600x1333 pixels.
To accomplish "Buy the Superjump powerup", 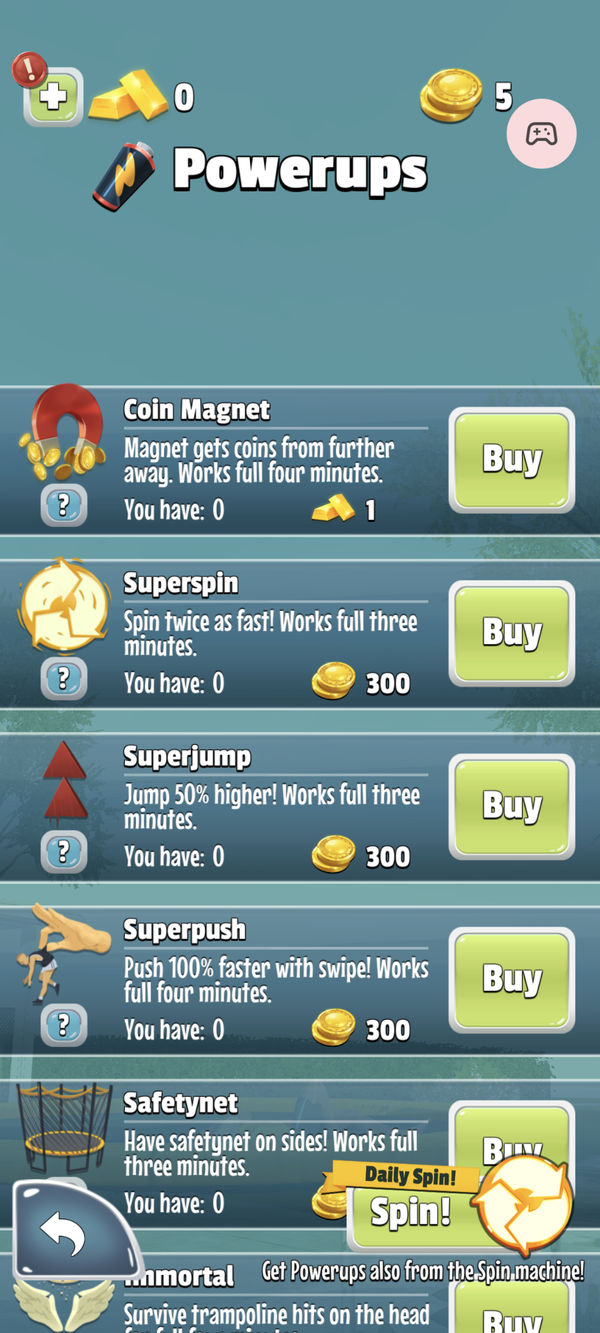I will [x=512, y=806].
